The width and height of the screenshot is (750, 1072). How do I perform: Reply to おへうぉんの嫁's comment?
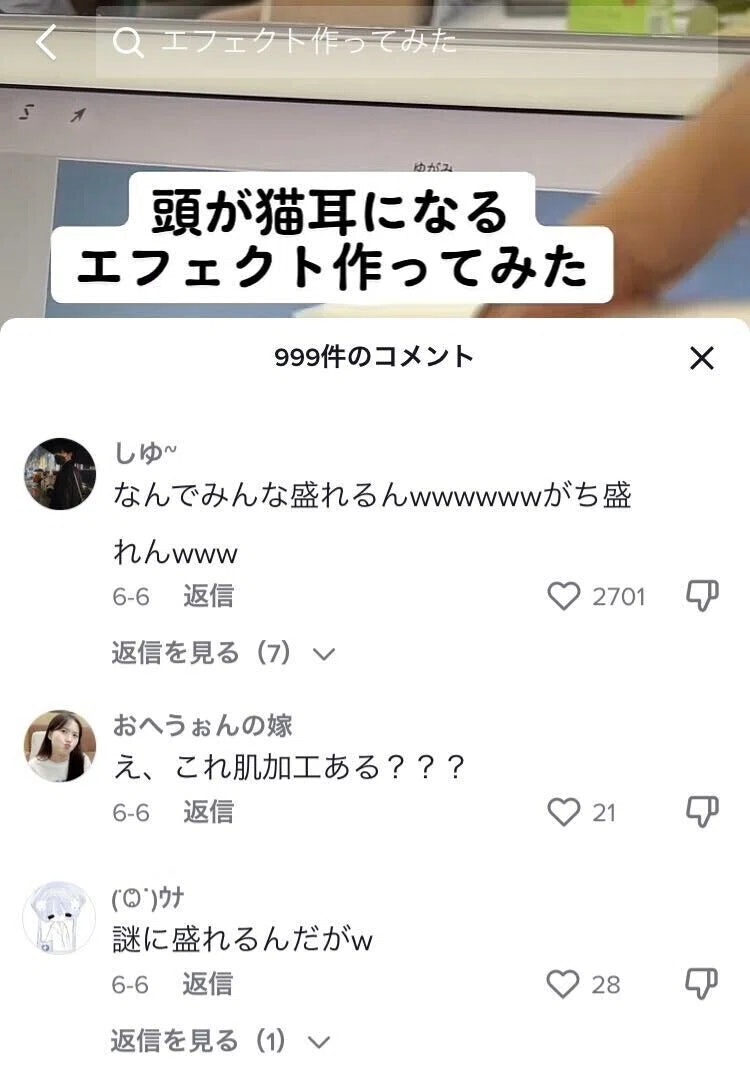[x=208, y=812]
